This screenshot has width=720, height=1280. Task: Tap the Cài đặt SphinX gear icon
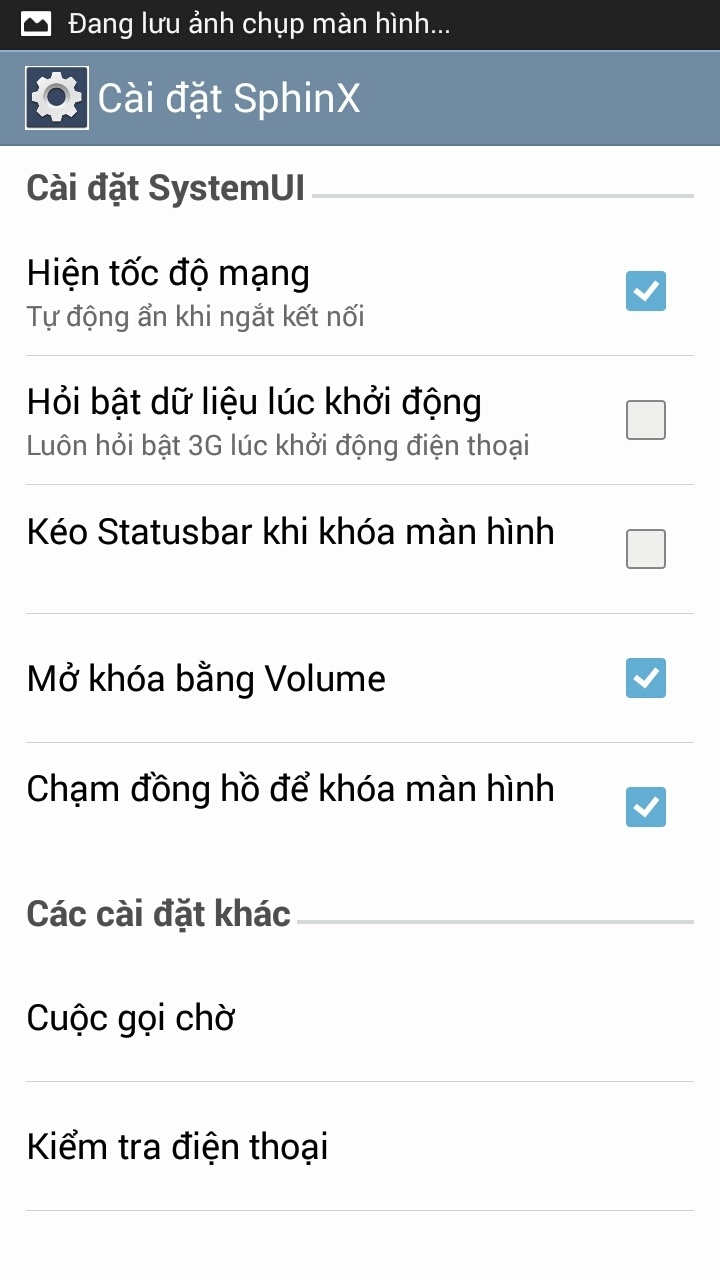pyautogui.click(x=57, y=97)
